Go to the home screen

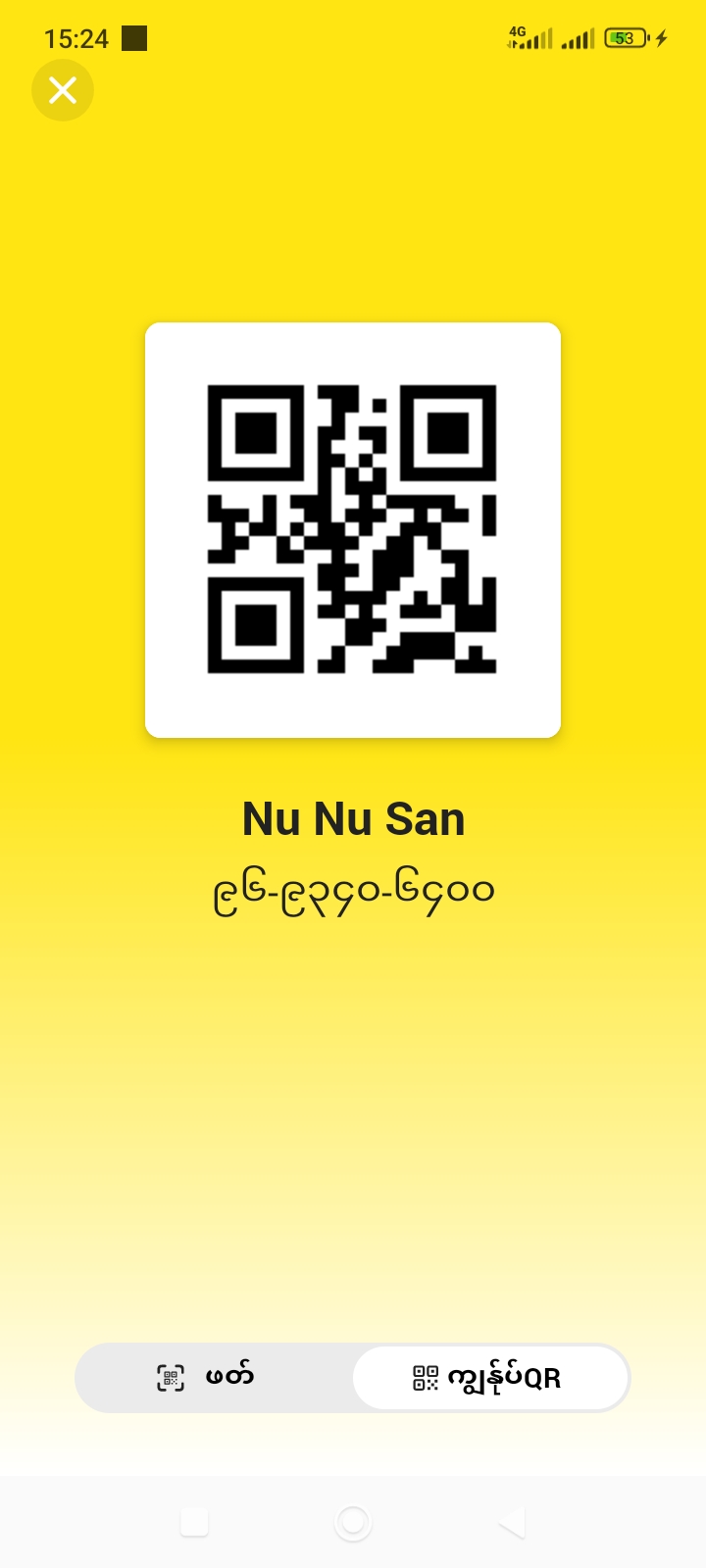353,1522
